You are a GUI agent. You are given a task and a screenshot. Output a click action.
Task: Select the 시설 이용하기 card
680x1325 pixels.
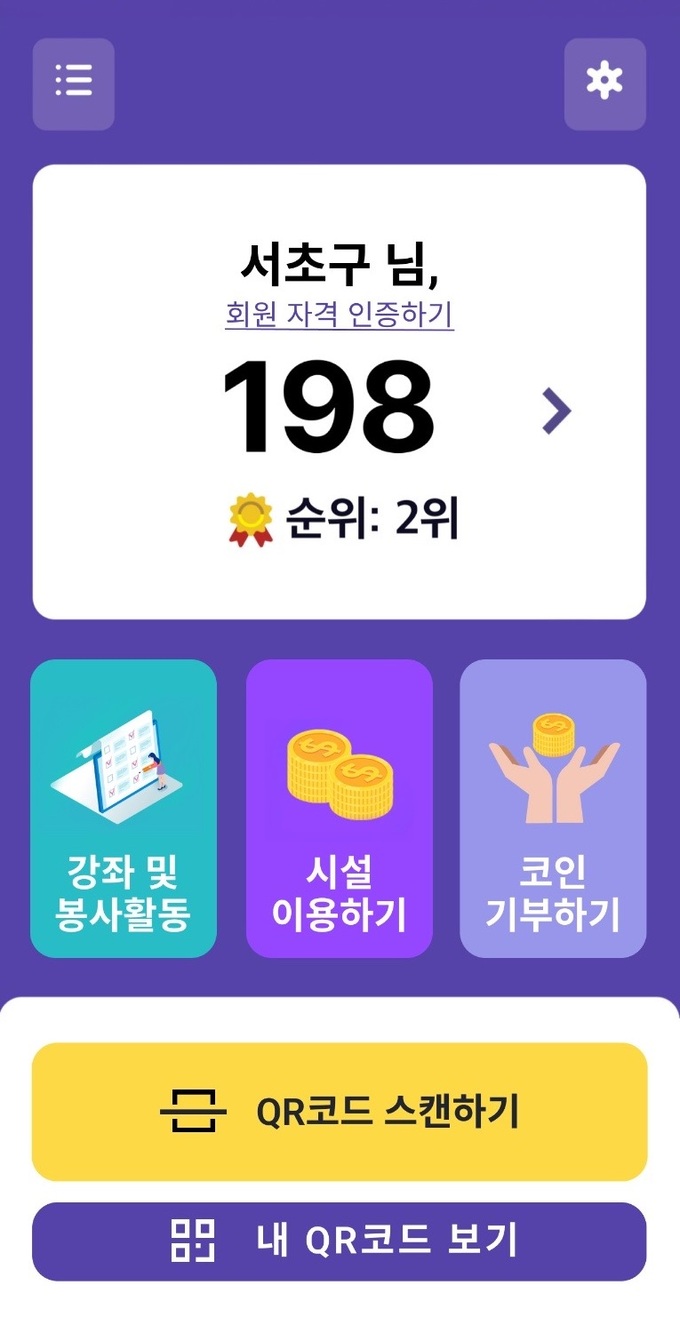tap(339, 808)
